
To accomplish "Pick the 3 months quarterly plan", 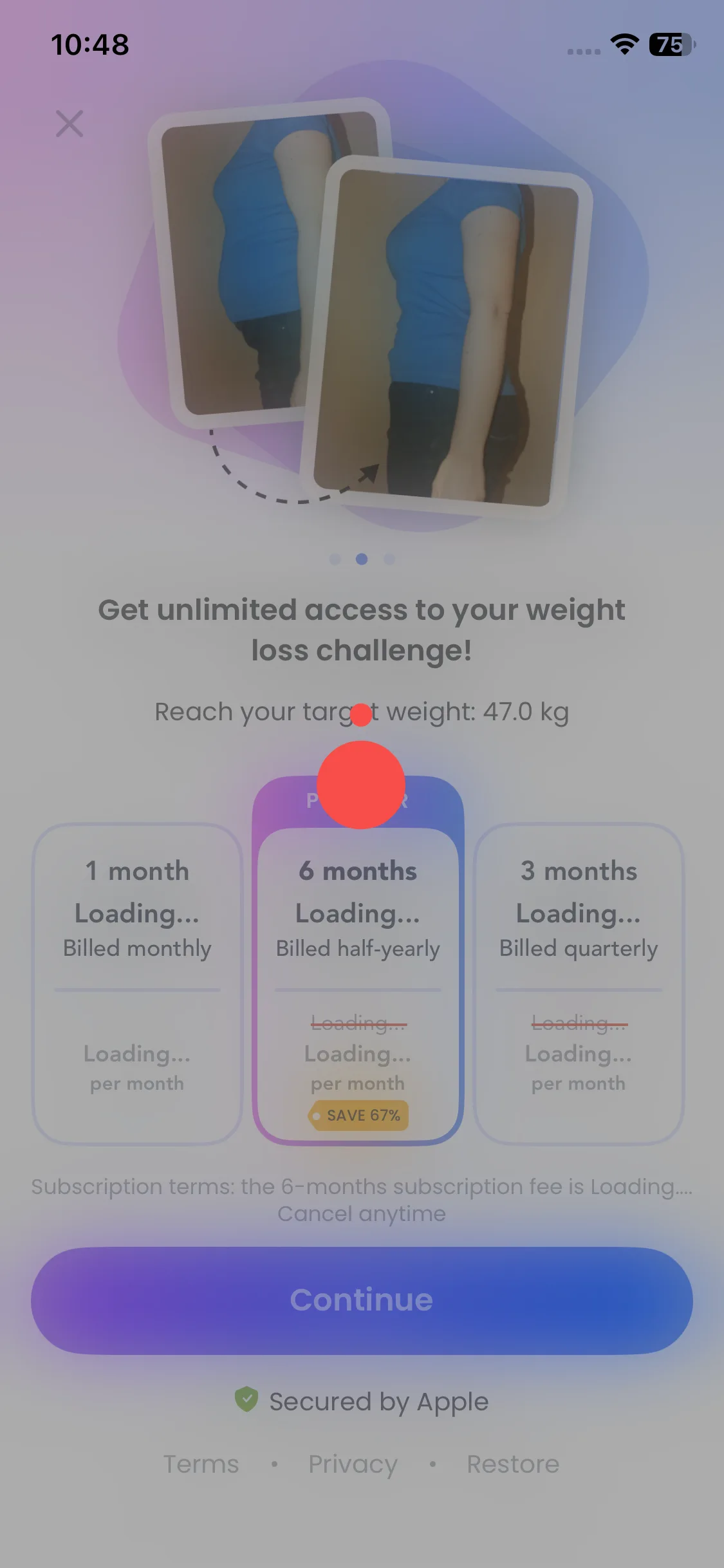I will (579, 984).
